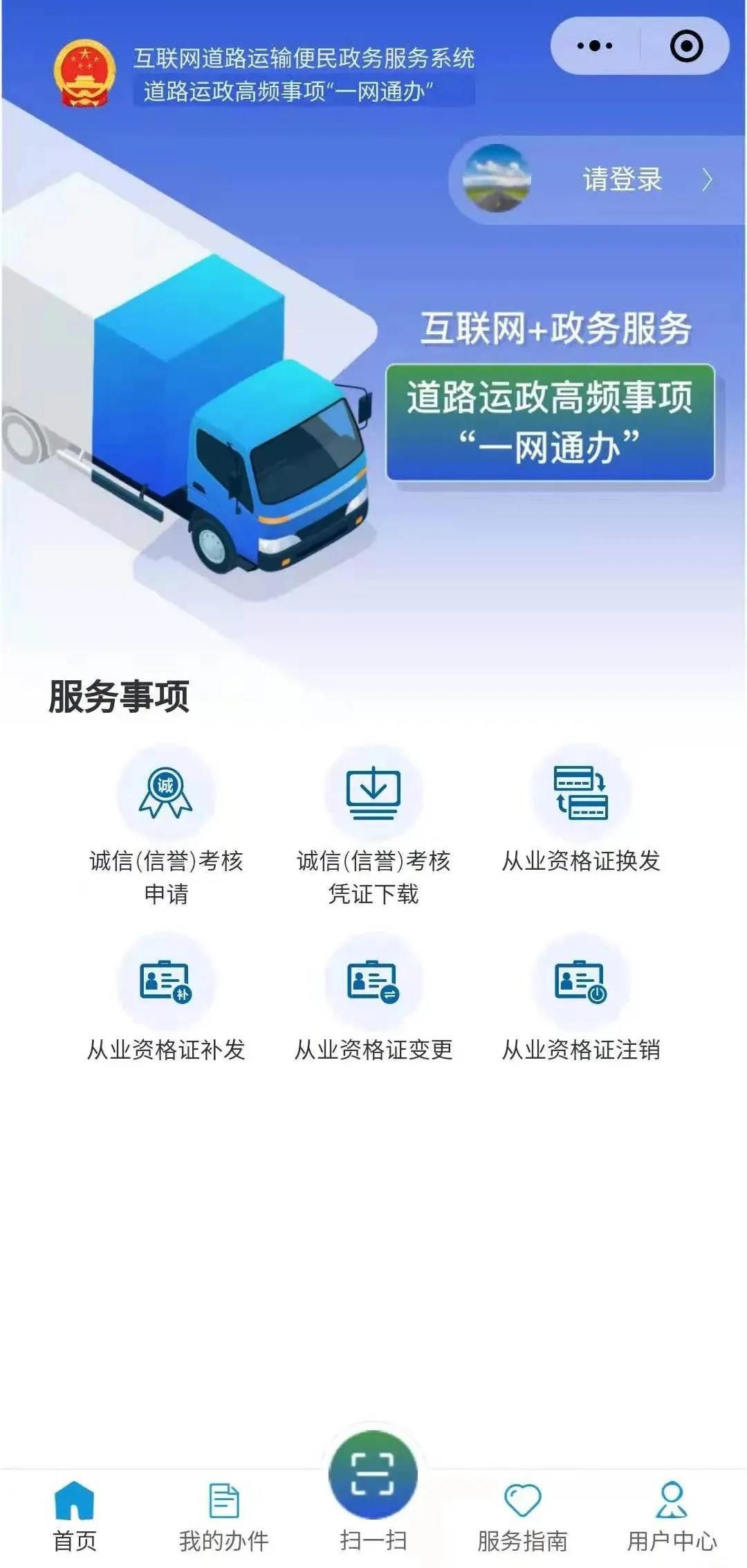Open the mini program more-options menu
The width and height of the screenshot is (747, 1568).
click(x=595, y=46)
